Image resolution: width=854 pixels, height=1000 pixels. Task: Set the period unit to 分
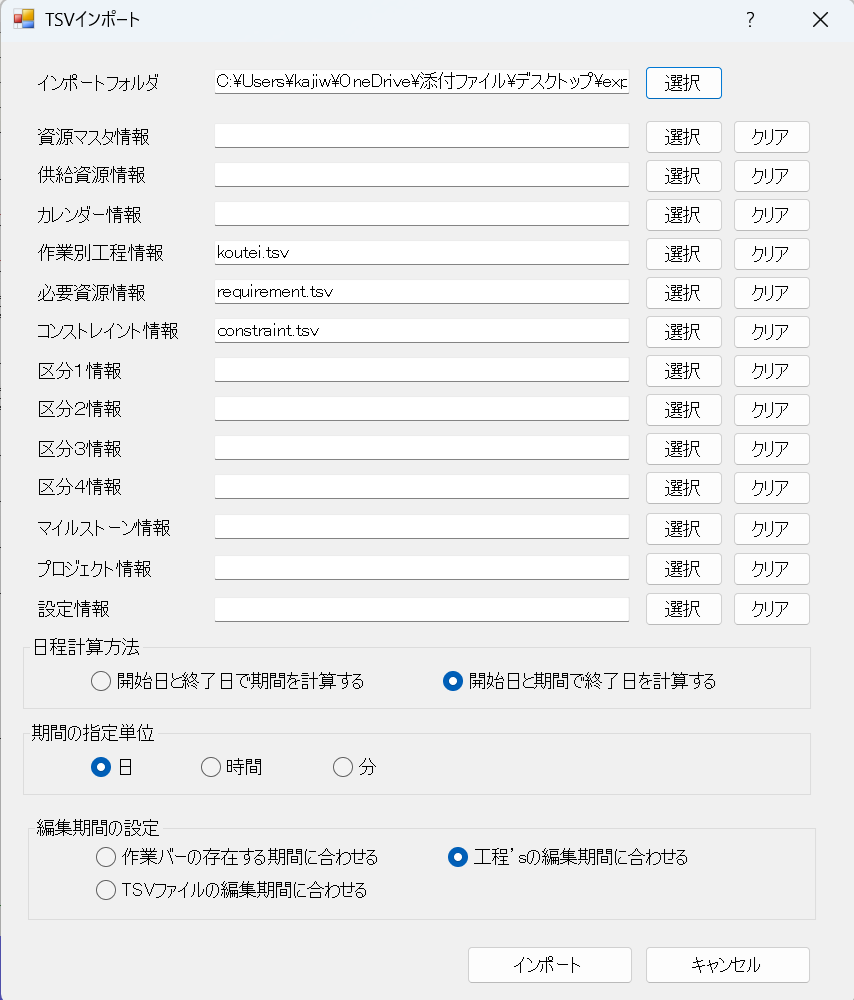tap(343, 768)
